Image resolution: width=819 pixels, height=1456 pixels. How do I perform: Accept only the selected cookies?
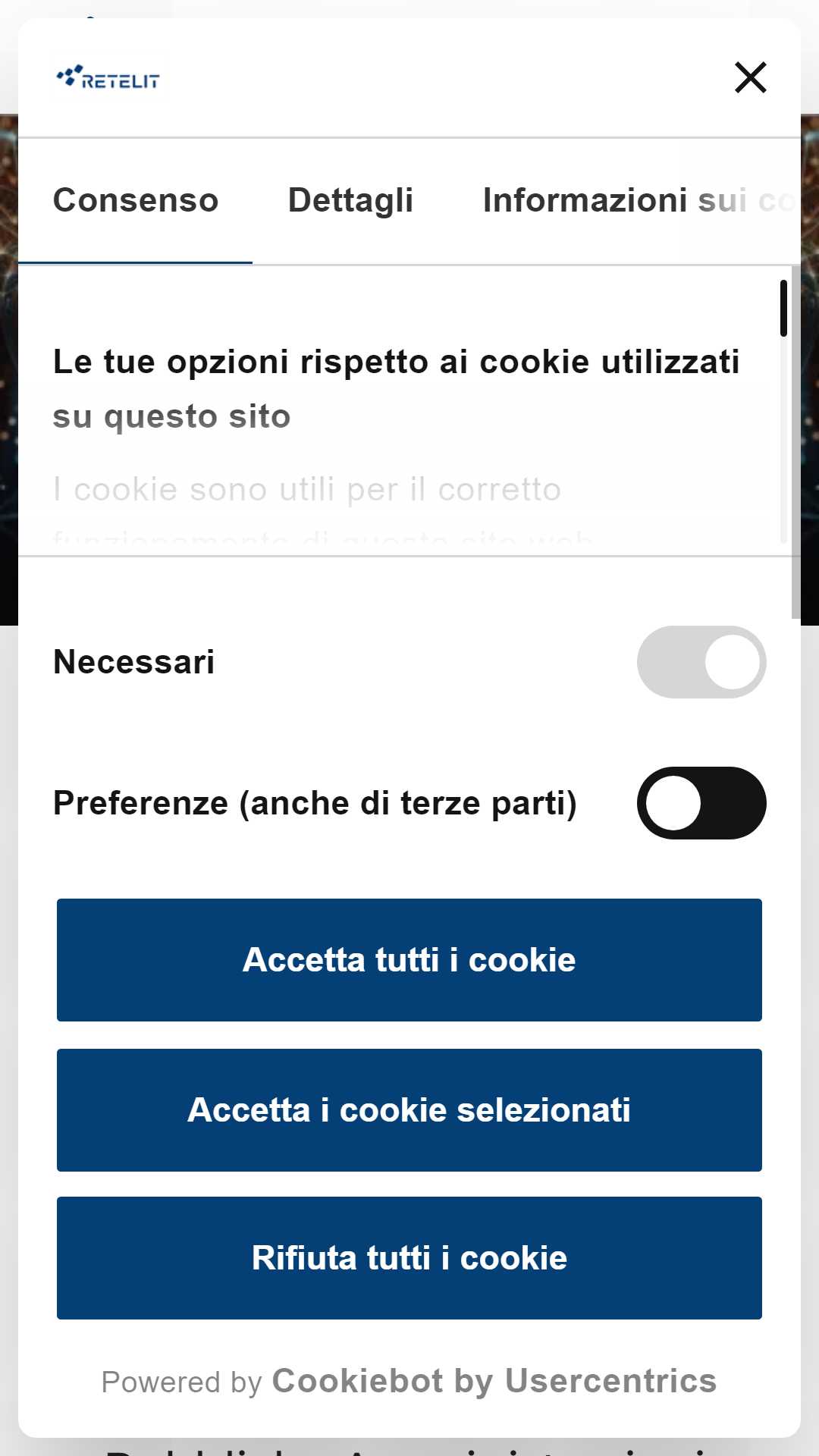click(409, 1110)
